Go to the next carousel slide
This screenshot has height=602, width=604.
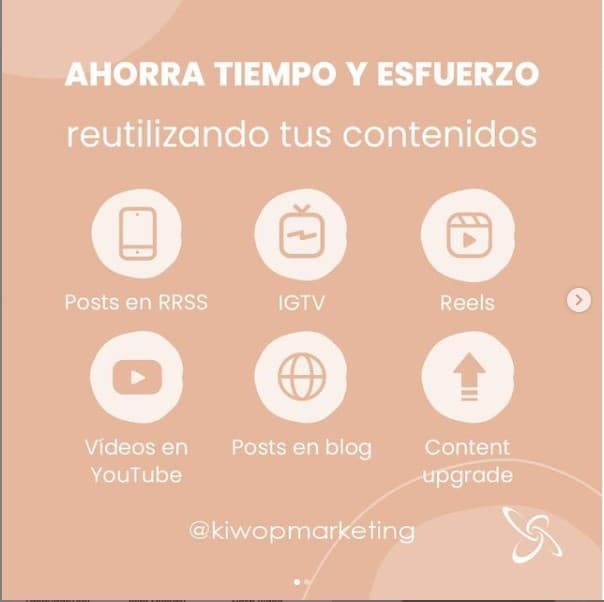click(578, 300)
